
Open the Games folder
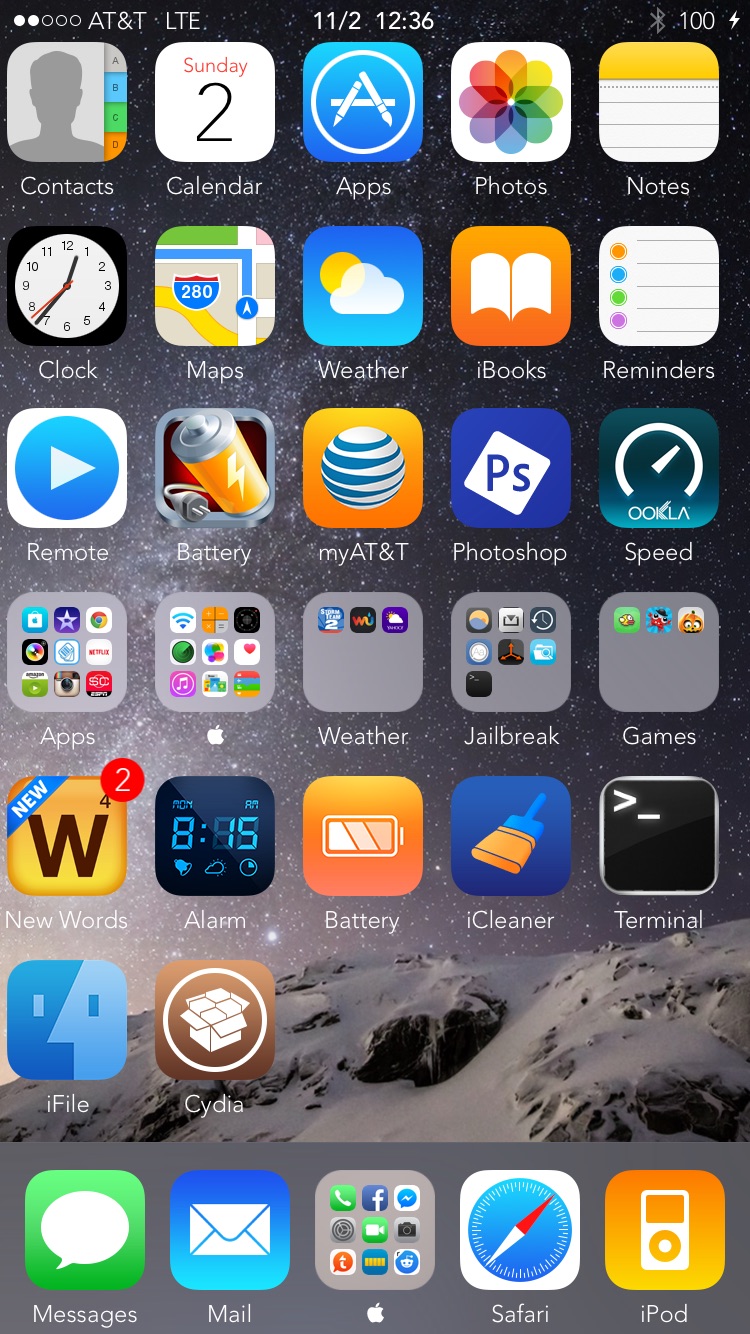point(659,652)
